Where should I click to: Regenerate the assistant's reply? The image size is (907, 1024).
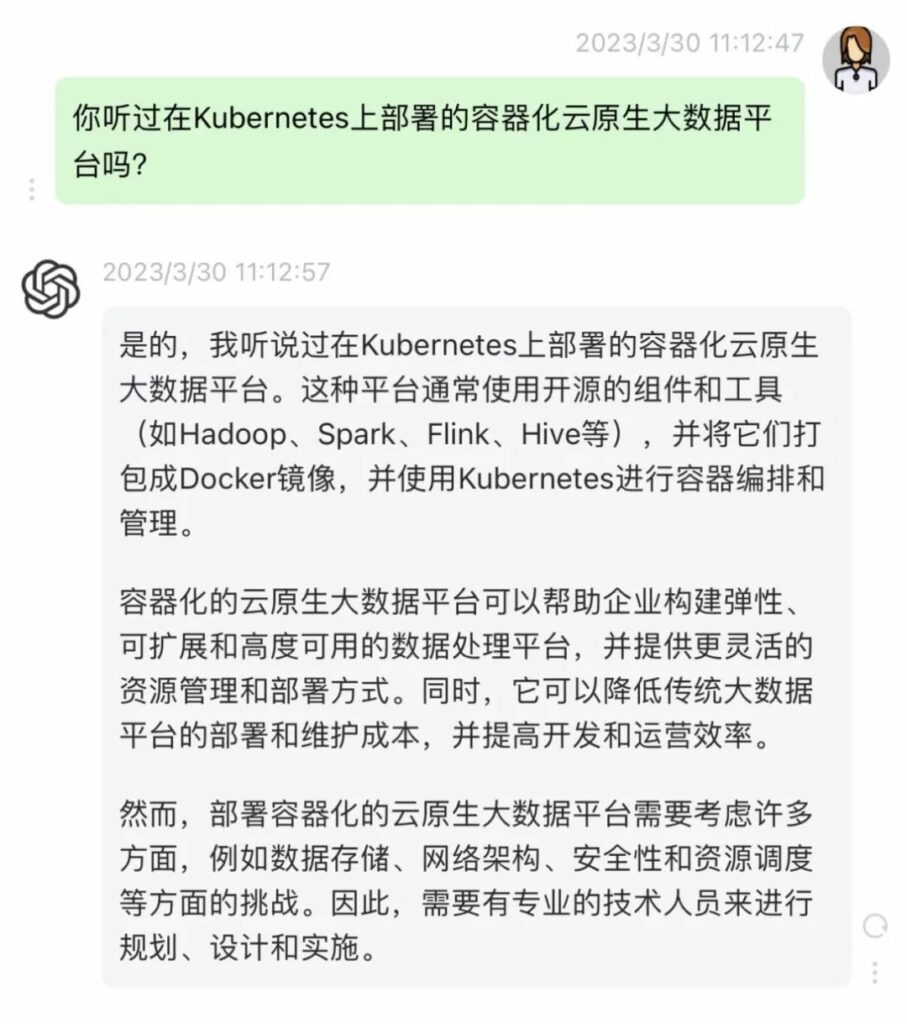[x=874, y=927]
